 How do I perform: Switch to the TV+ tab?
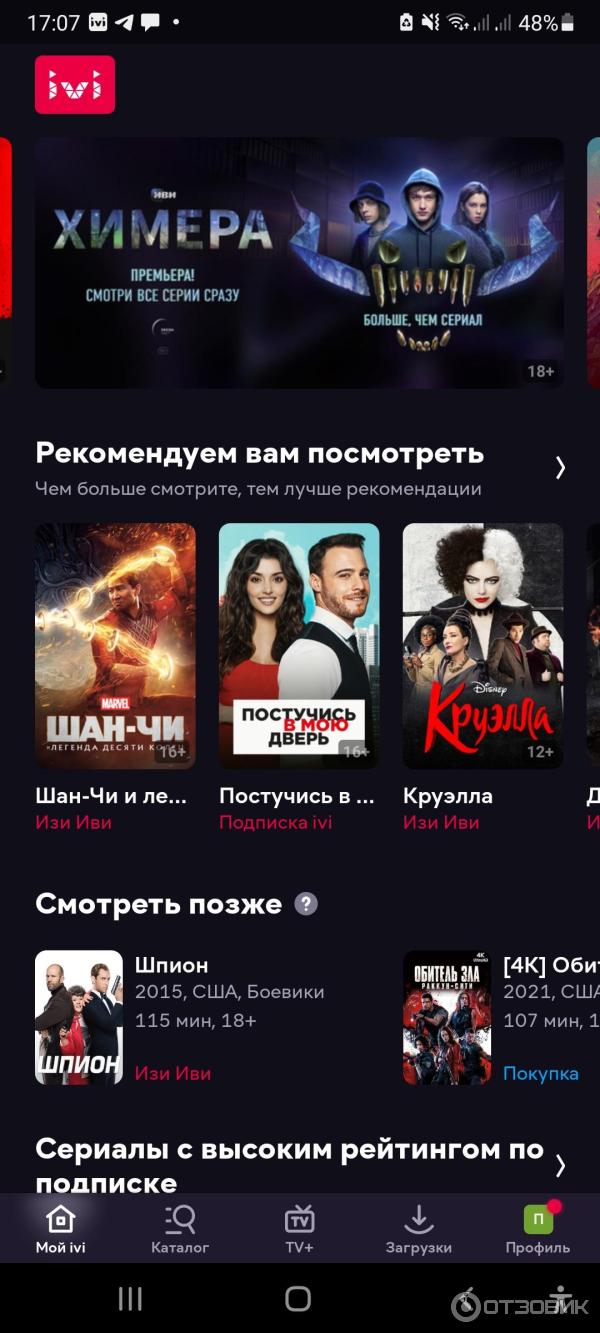pyautogui.click(x=299, y=1229)
